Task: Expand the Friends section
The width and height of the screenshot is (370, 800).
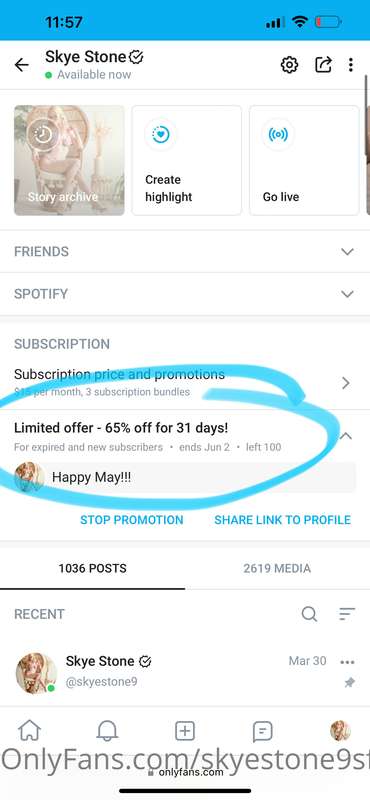Action: pyautogui.click(x=185, y=252)
